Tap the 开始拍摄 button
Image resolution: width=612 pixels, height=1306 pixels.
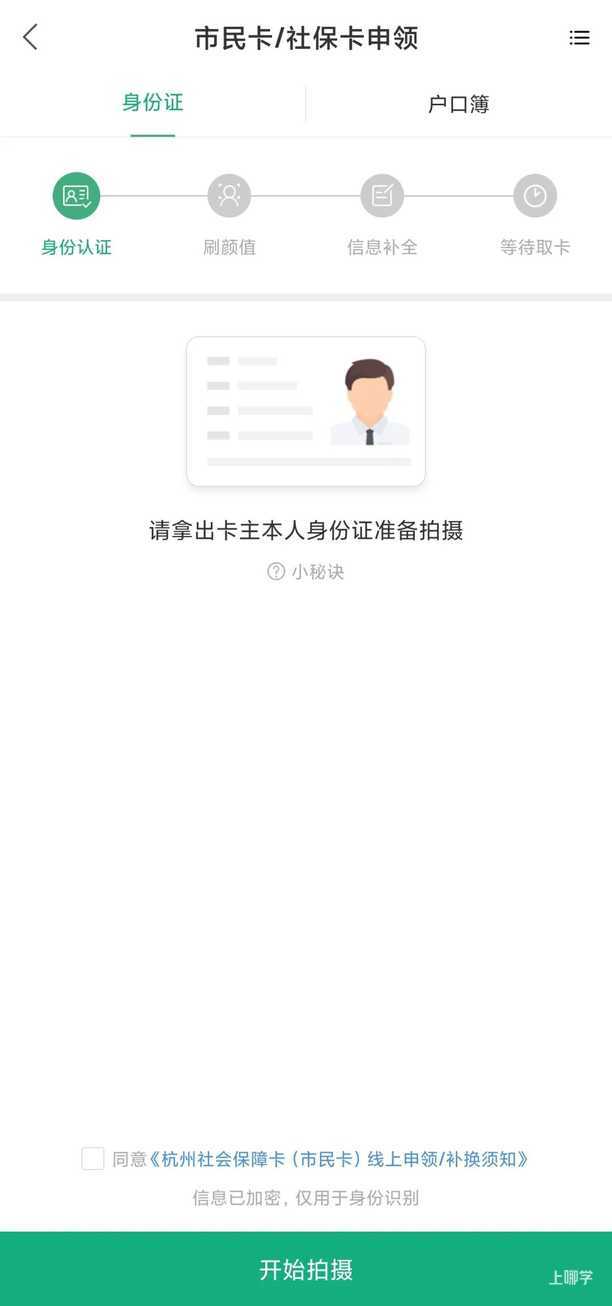click(306, 1269)
